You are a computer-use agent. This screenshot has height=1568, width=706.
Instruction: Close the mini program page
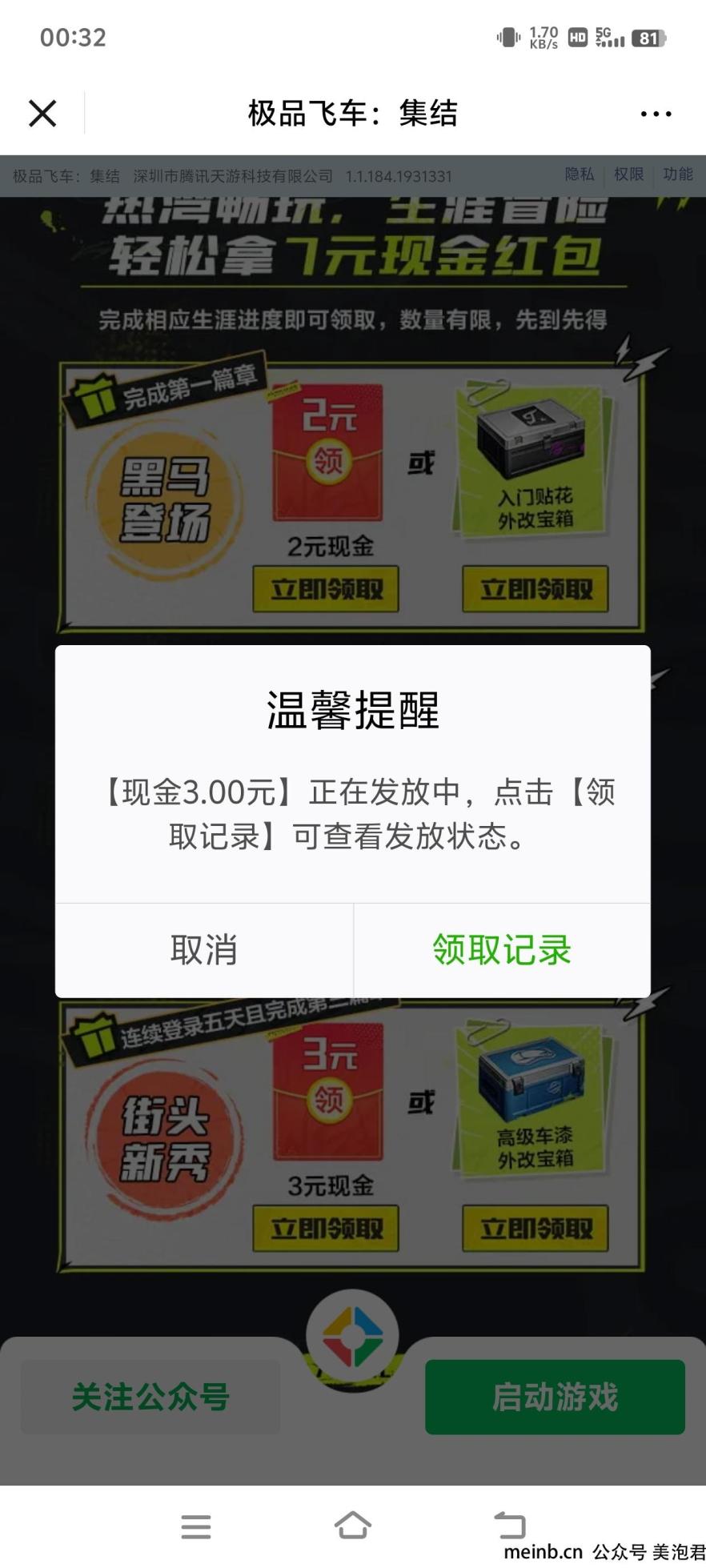(x=42, y=113)
